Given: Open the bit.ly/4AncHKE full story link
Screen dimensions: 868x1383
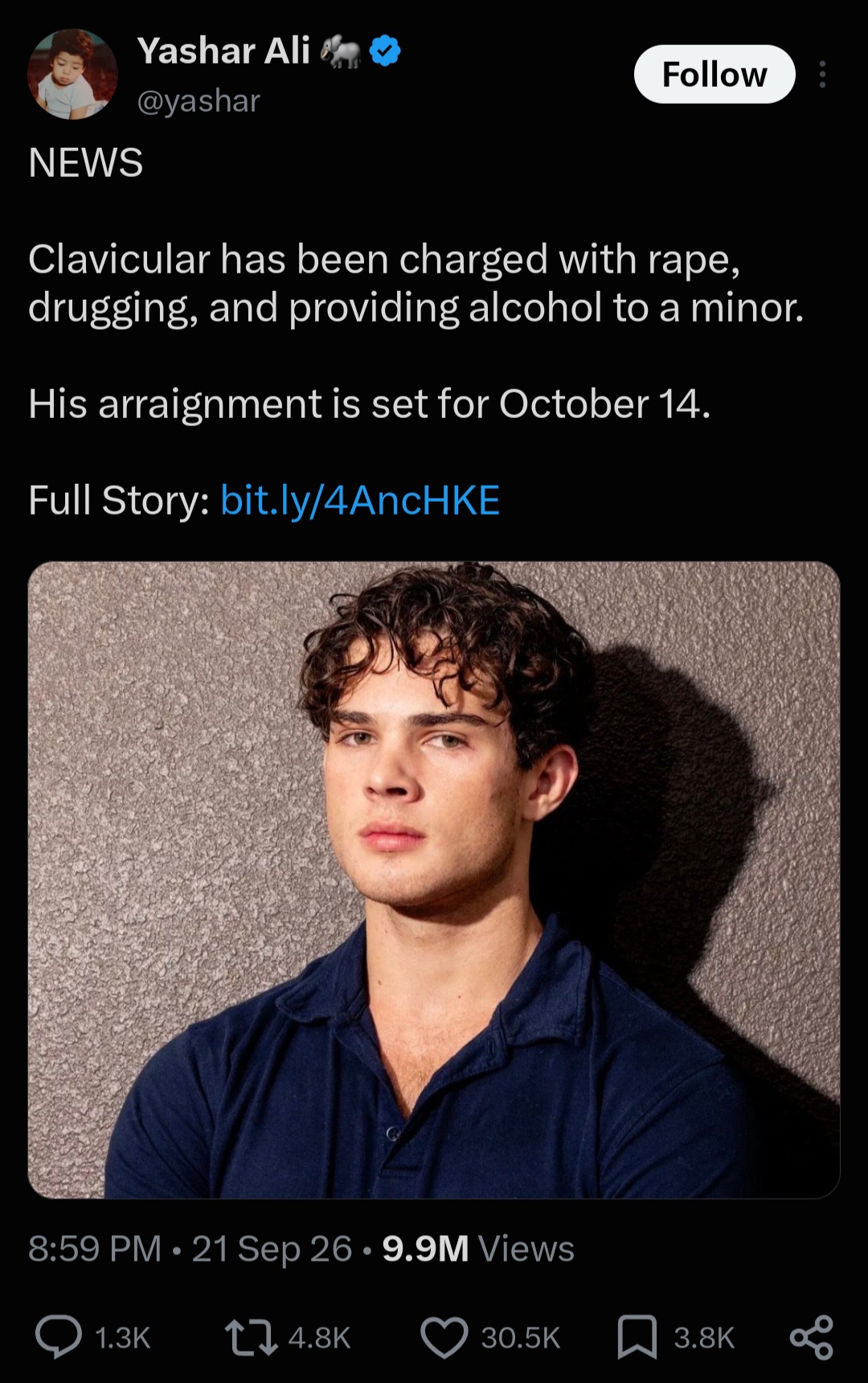Looking at the screenshot, I should (360, 500).
